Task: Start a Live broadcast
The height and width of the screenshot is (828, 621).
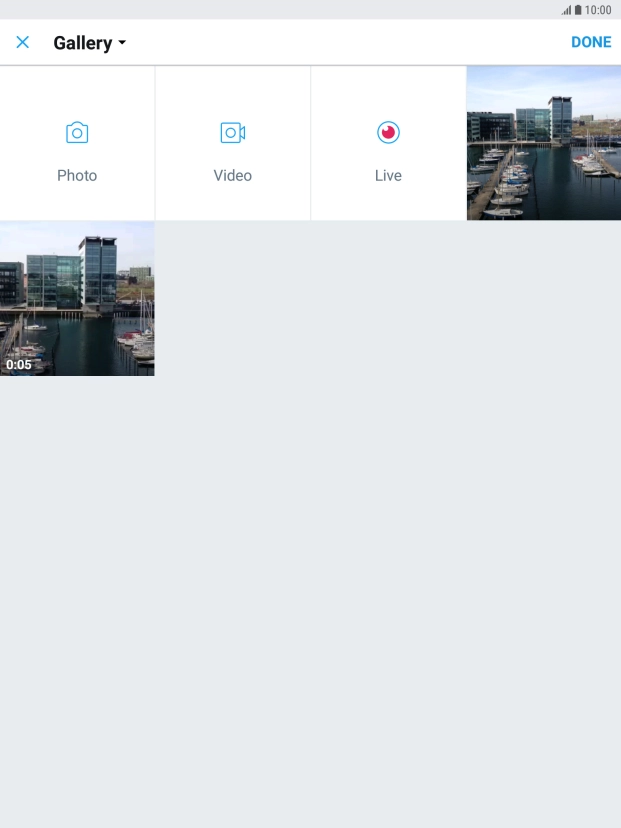Action: pos(388,144)
